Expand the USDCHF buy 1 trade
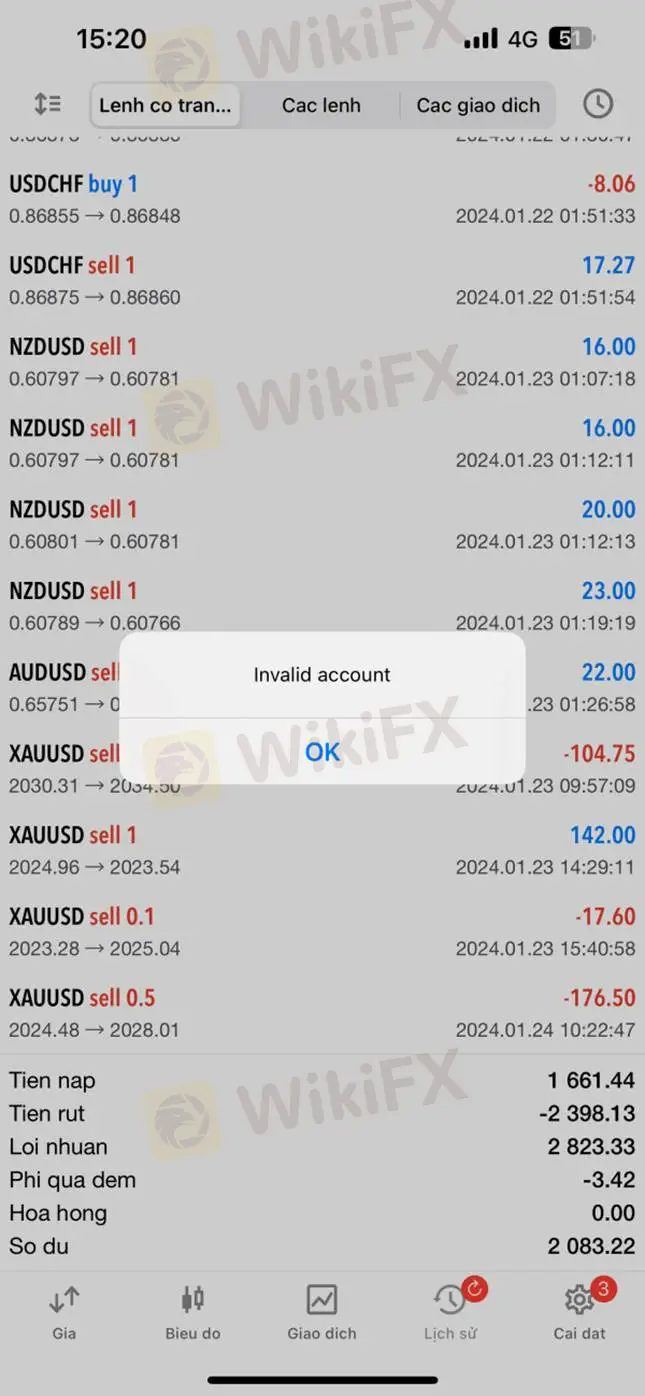This screenshot has width=645, height=1396. [322, 199]
